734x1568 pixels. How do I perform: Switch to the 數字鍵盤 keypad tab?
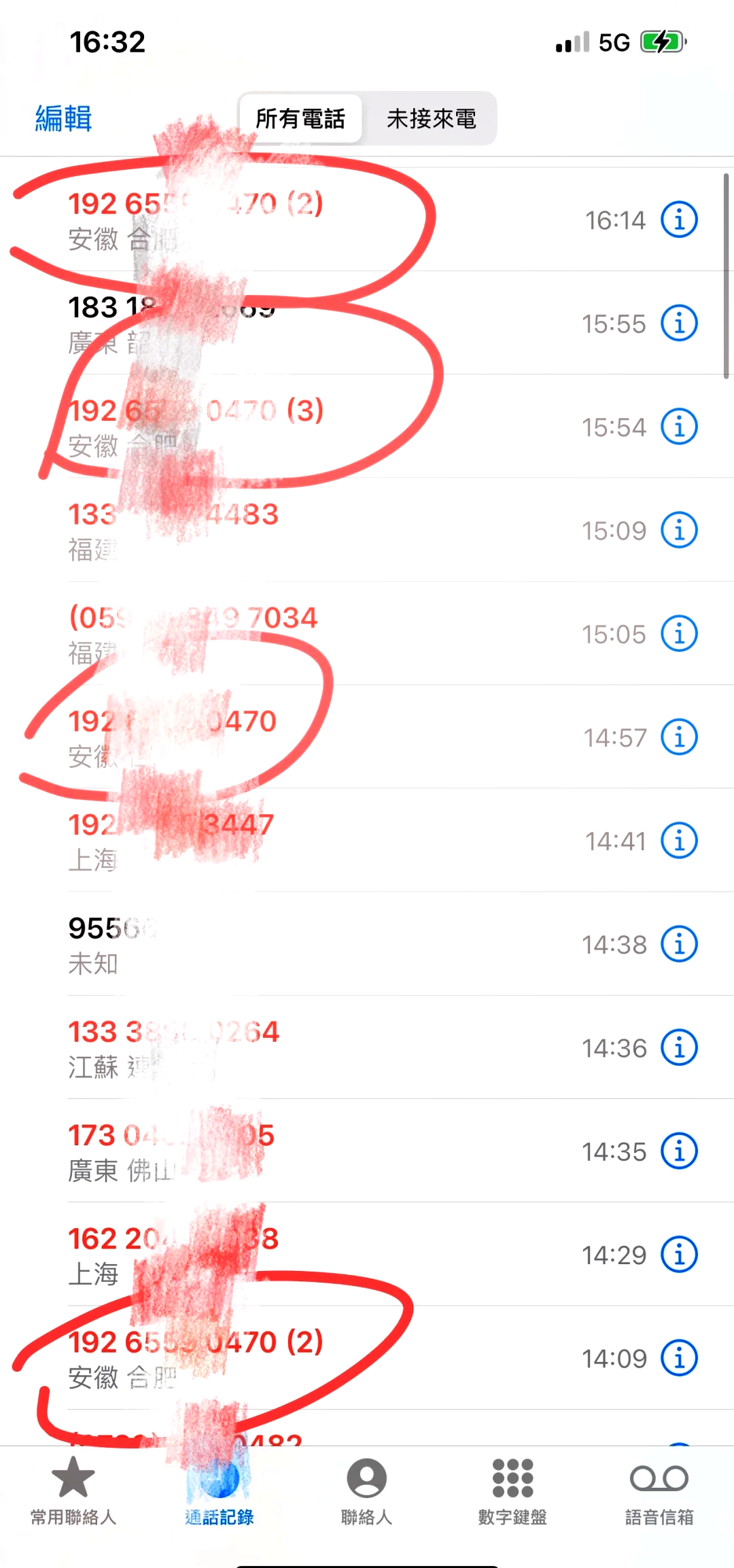[x=512, y=1491]
